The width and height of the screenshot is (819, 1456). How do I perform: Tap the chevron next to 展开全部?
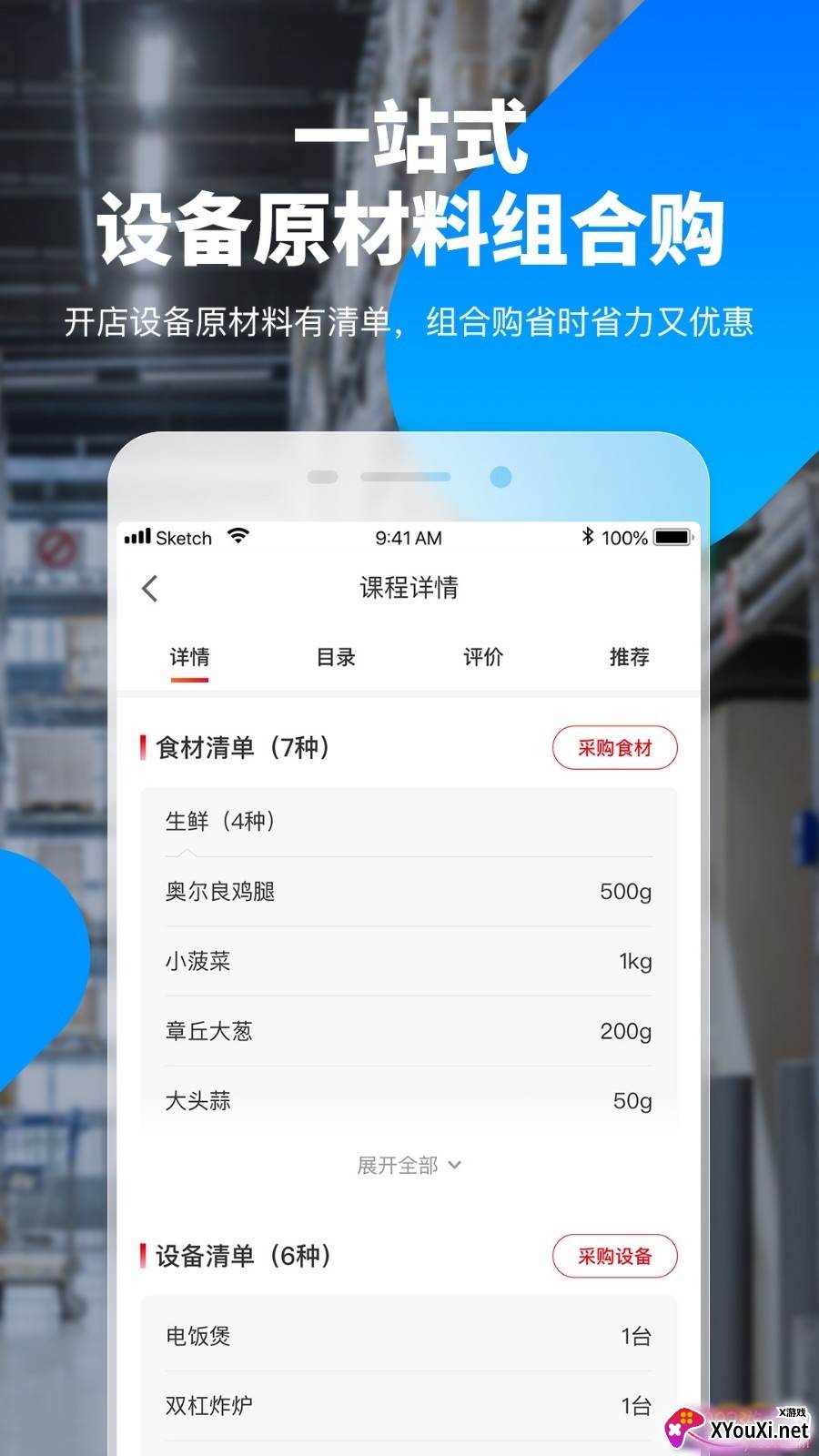(456, 1165)
